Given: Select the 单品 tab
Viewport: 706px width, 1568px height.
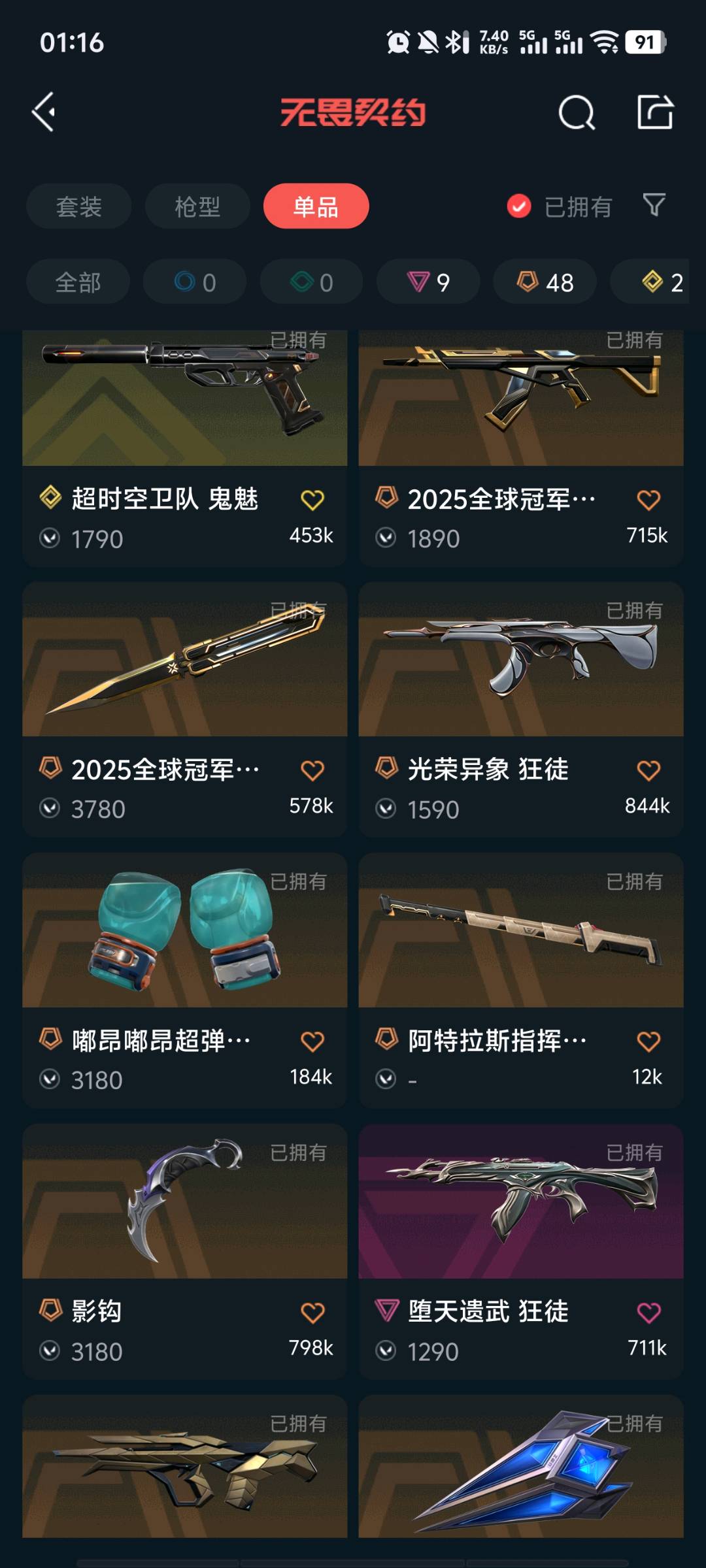Looking at the screenshot, I should [316, 206].
